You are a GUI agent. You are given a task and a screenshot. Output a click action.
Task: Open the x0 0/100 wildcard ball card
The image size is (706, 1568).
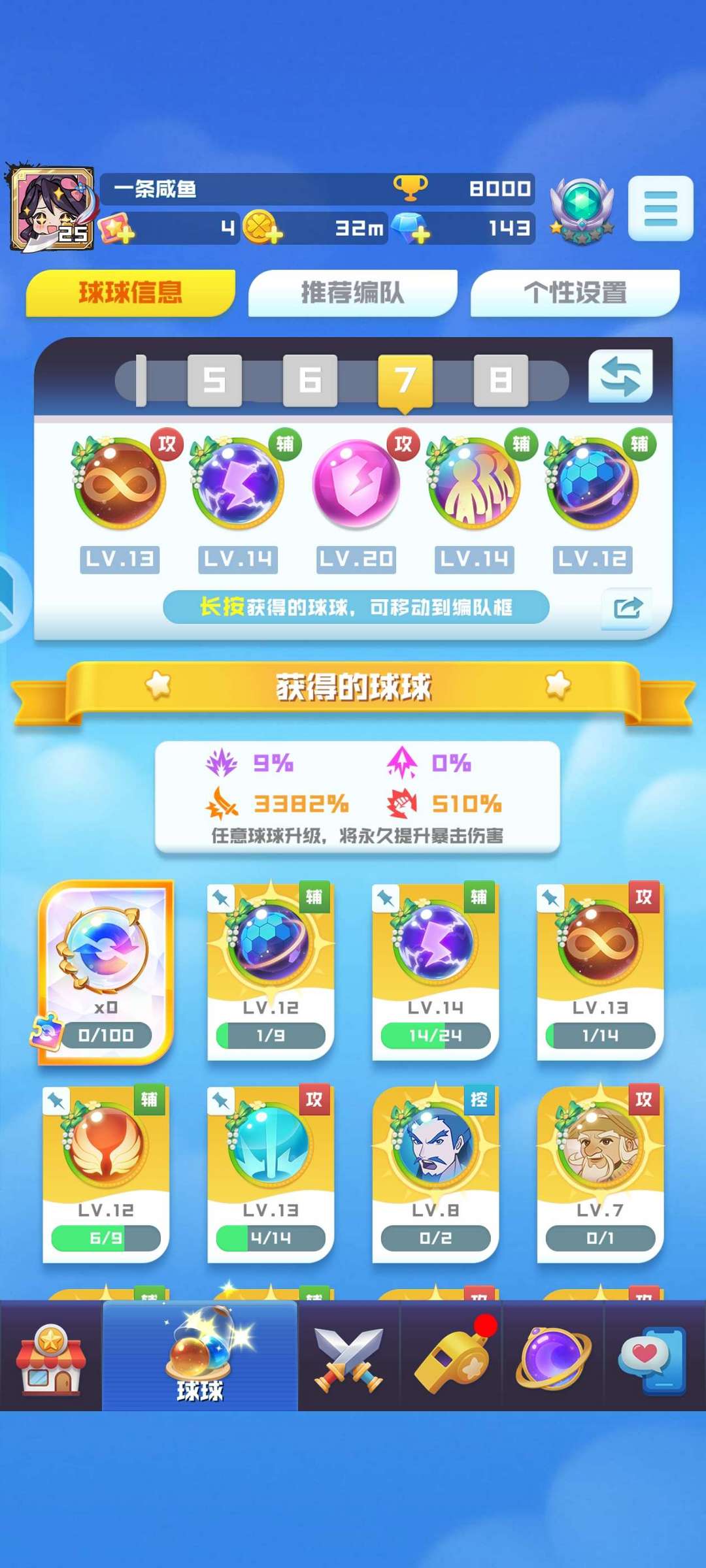click(106, 972)
